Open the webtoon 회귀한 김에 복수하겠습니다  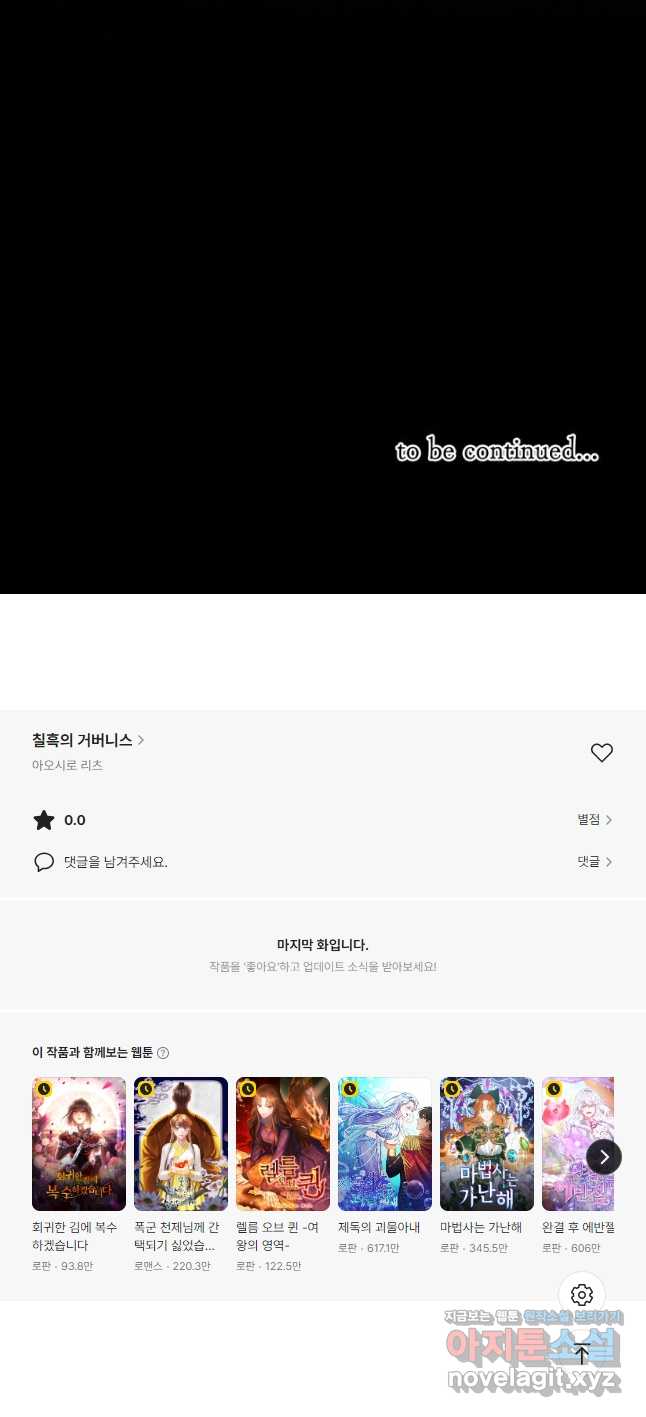[79, 1144]
